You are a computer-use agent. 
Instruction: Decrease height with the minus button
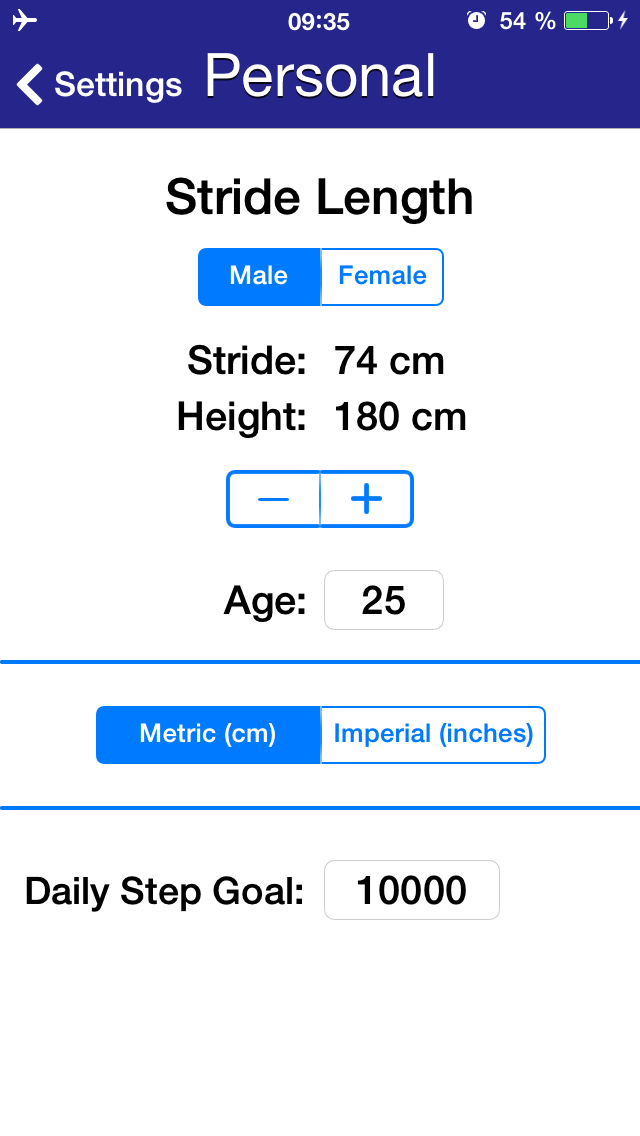[x=273, y=499]
